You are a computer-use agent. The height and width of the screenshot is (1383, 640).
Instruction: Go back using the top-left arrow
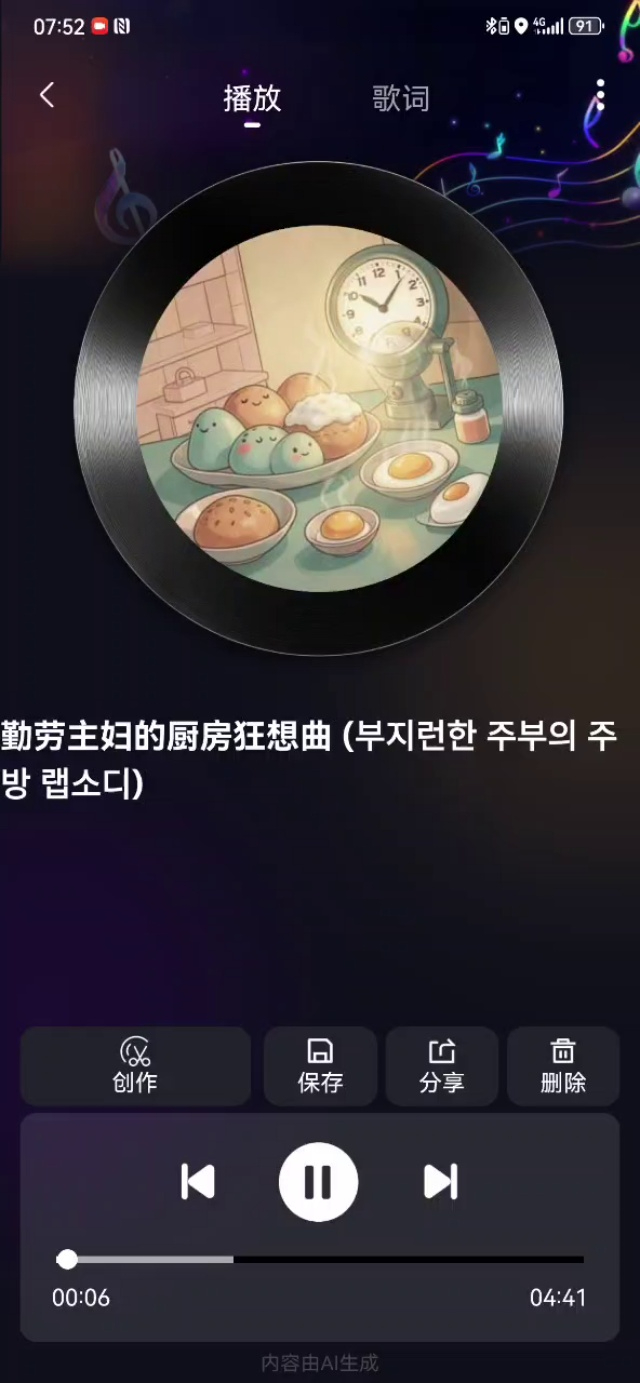(47, 95)
